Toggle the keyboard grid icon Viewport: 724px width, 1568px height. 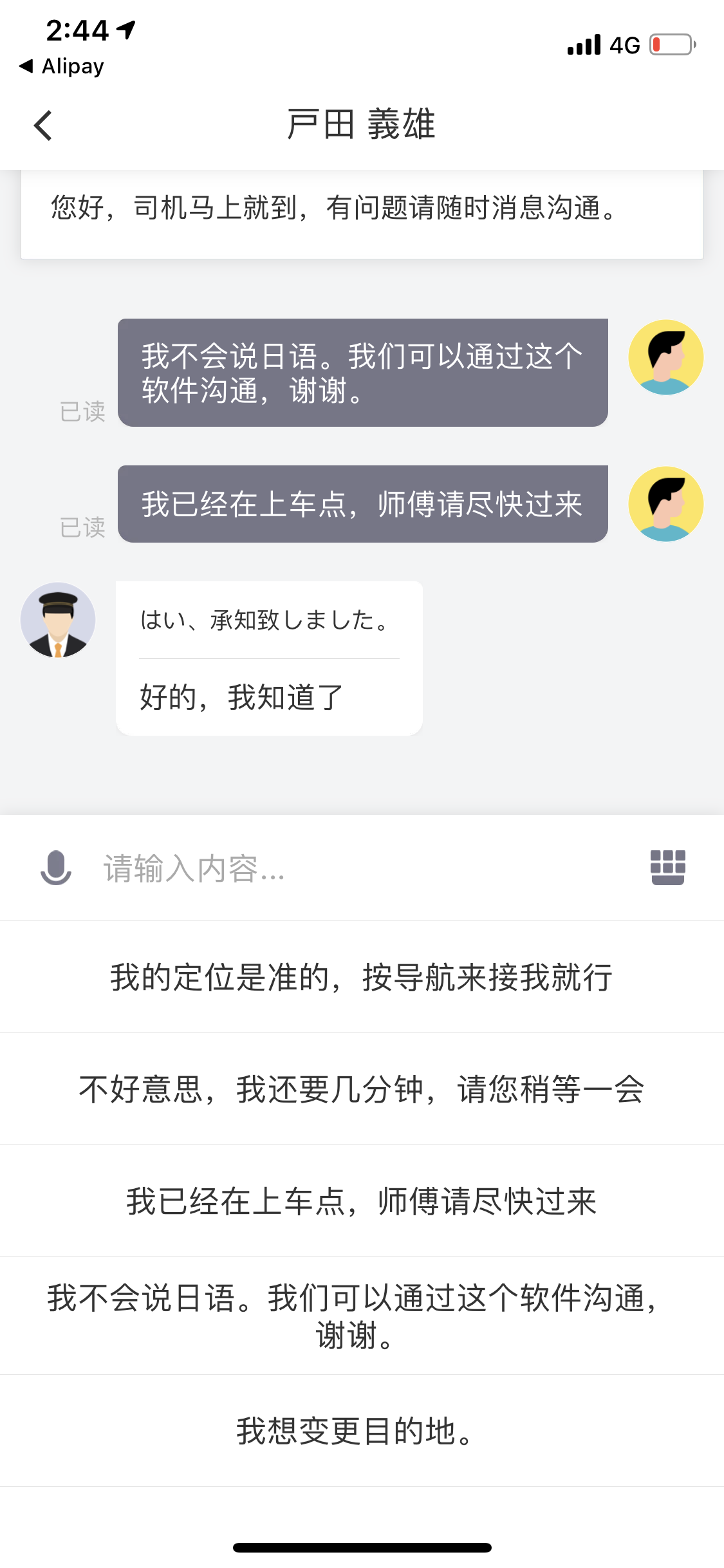tap(667, 867)
